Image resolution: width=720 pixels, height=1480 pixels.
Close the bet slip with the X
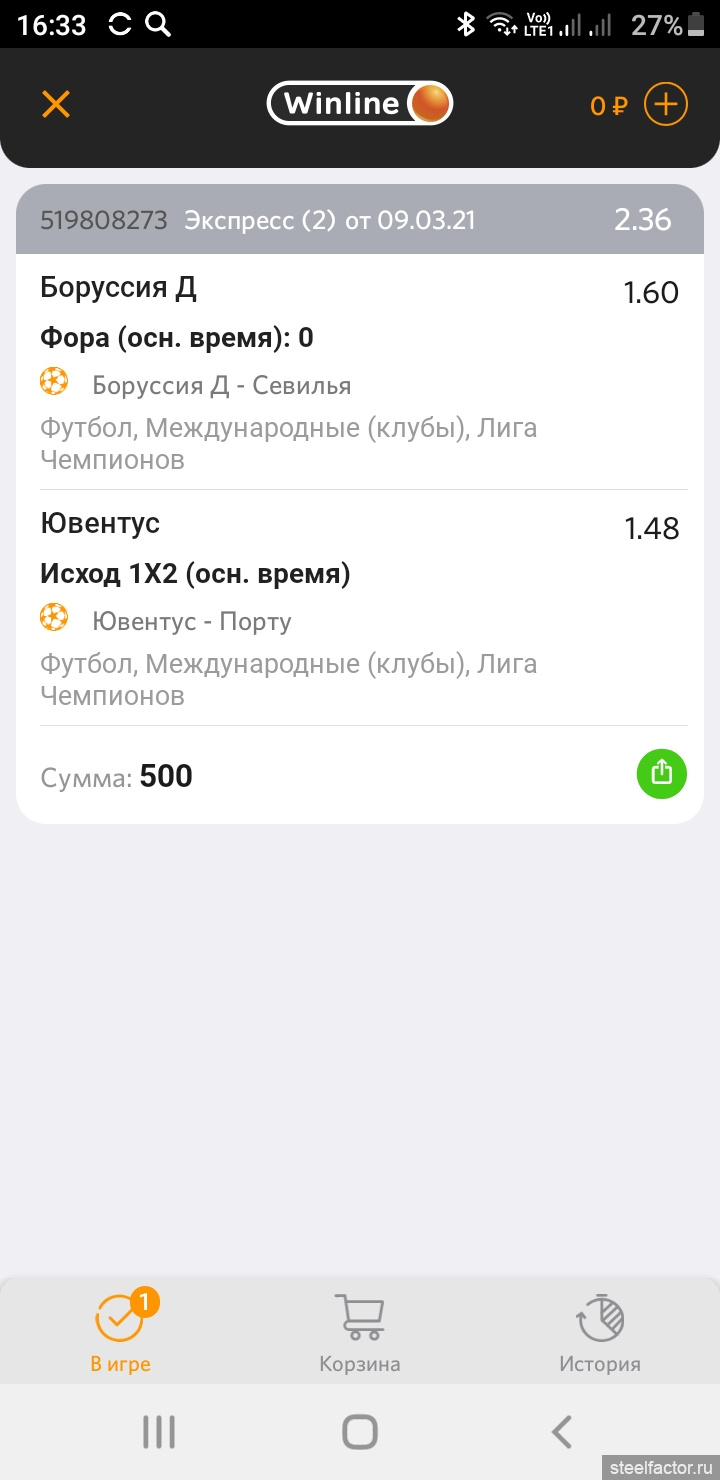tap(56, 104)
